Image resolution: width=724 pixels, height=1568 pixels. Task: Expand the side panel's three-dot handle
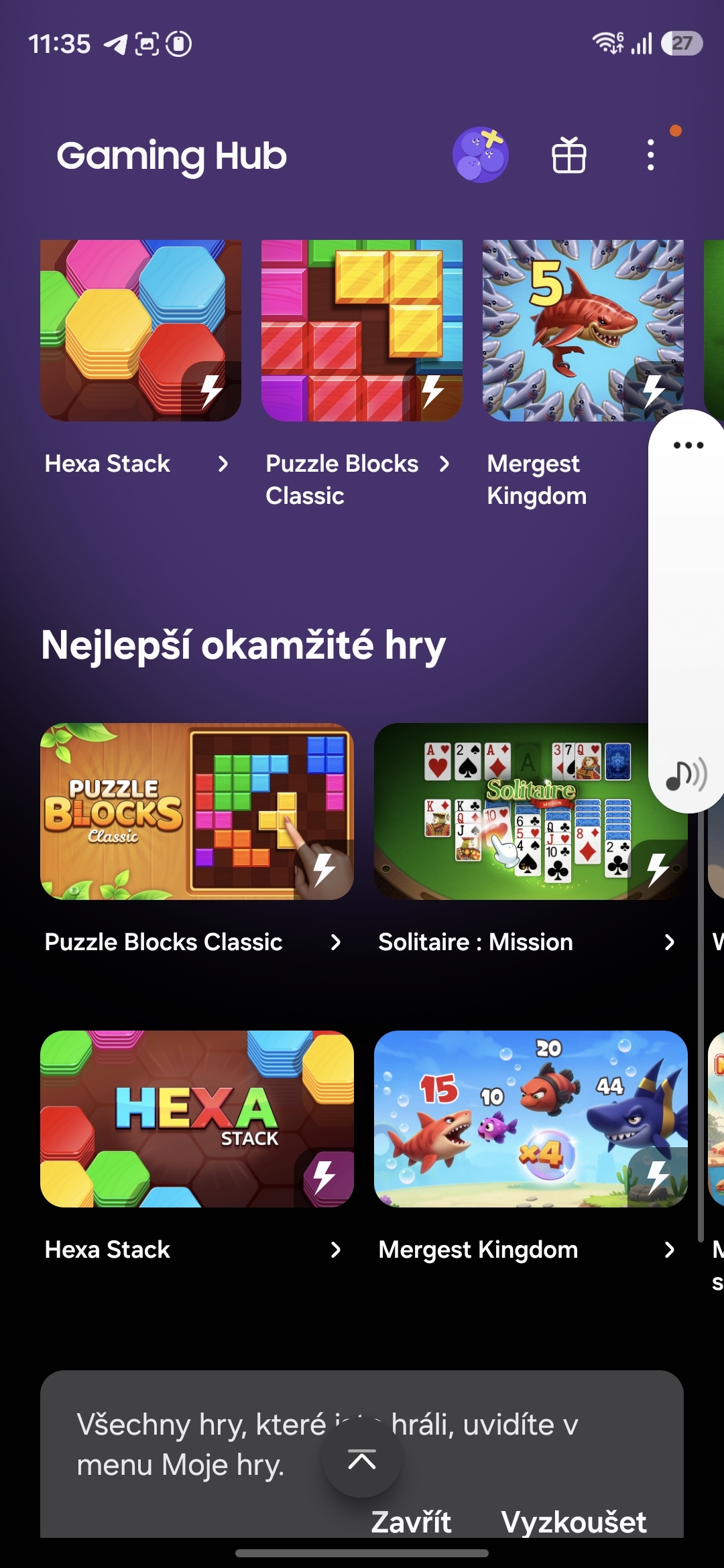coord(688,446)
